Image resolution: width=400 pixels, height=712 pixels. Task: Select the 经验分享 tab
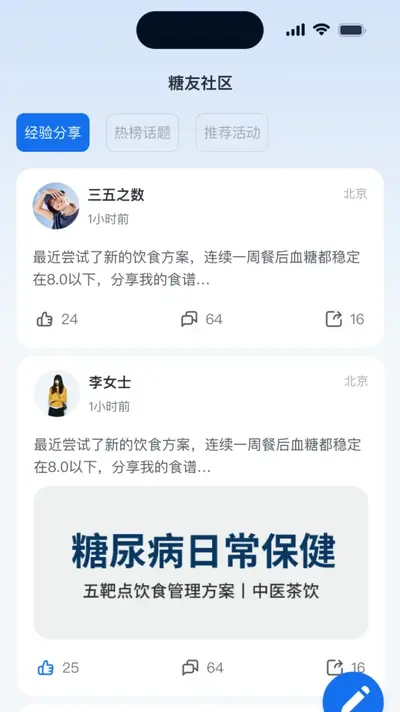(x=53, y=133)
